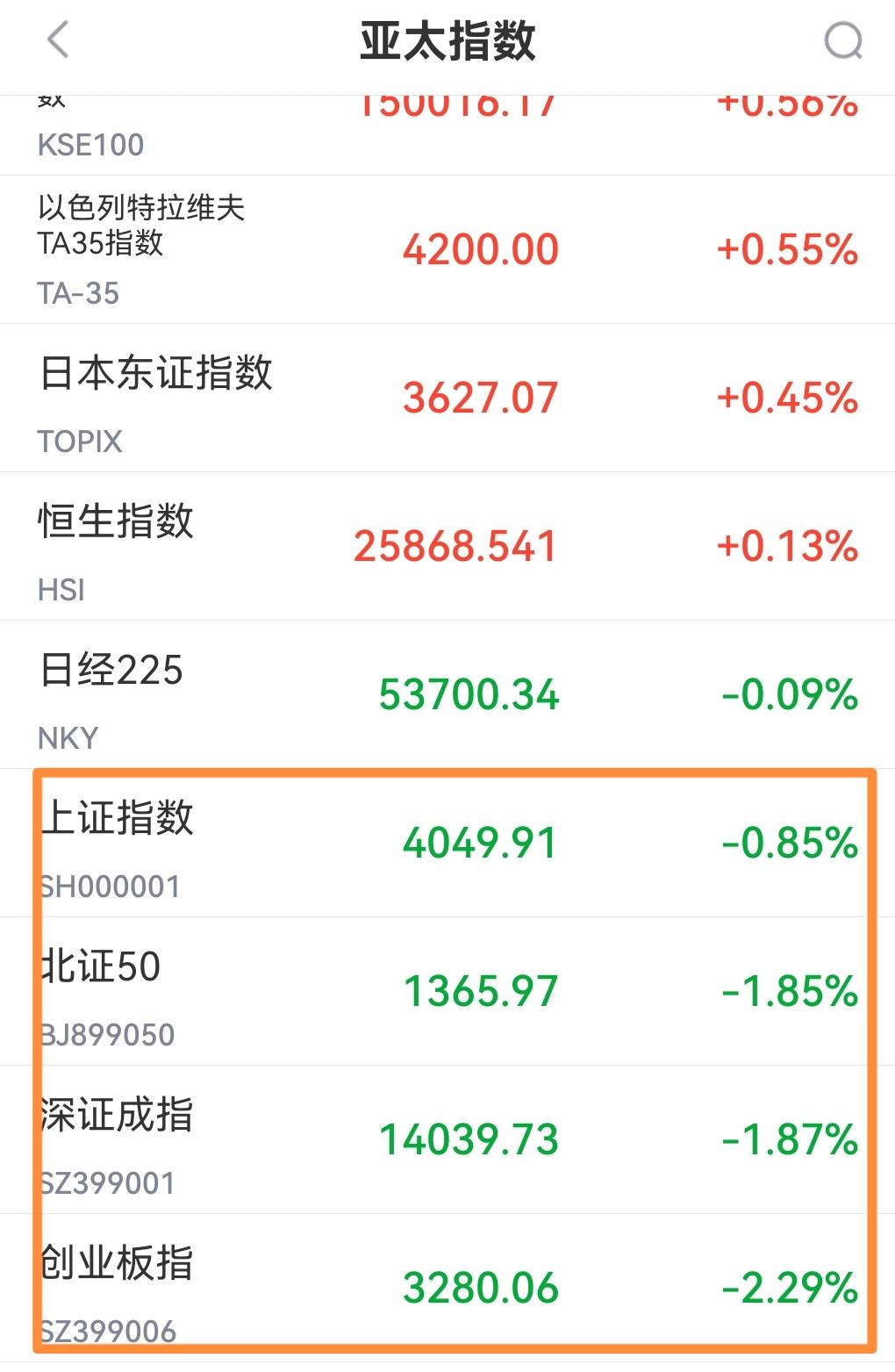This screenshot has height=1372, width=895.
Task: Open the search magnifier icon
Action: click(842, 41)
